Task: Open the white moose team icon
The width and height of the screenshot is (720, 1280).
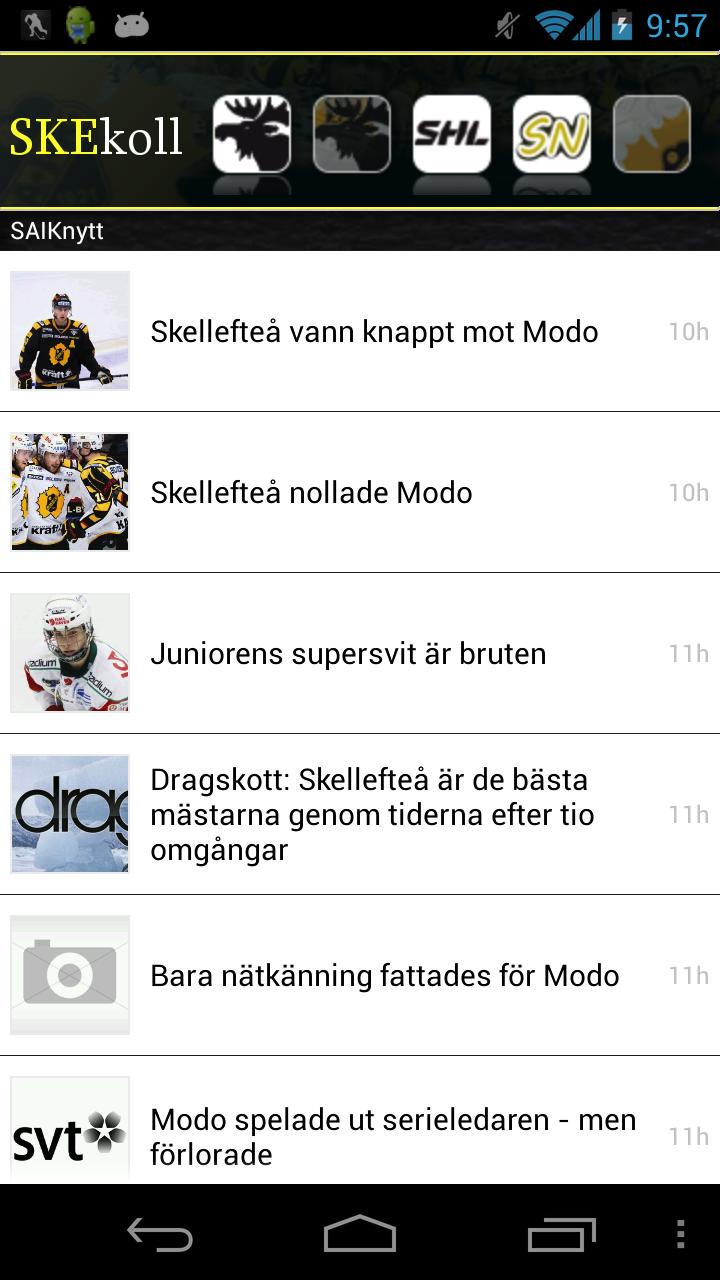Action: click(252, 135)
